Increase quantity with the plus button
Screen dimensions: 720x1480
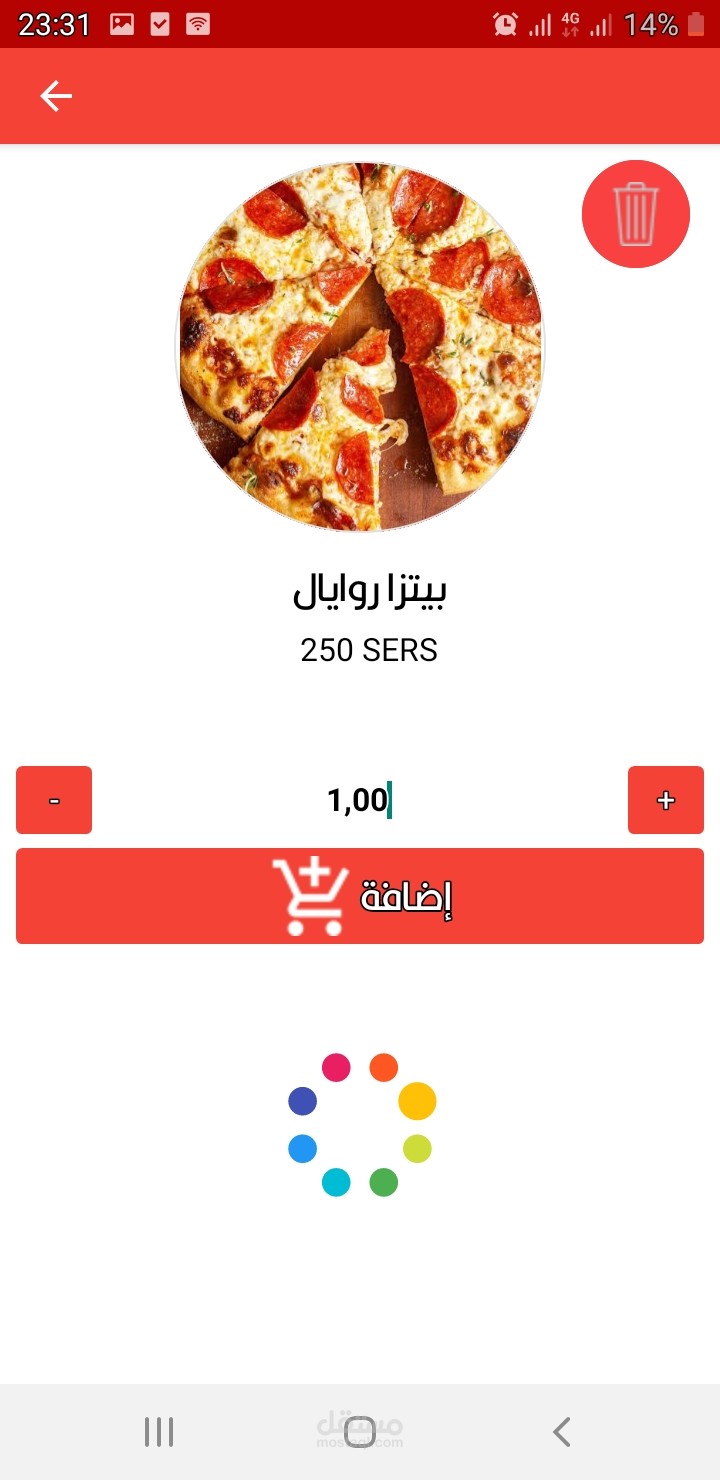[666, 800]
